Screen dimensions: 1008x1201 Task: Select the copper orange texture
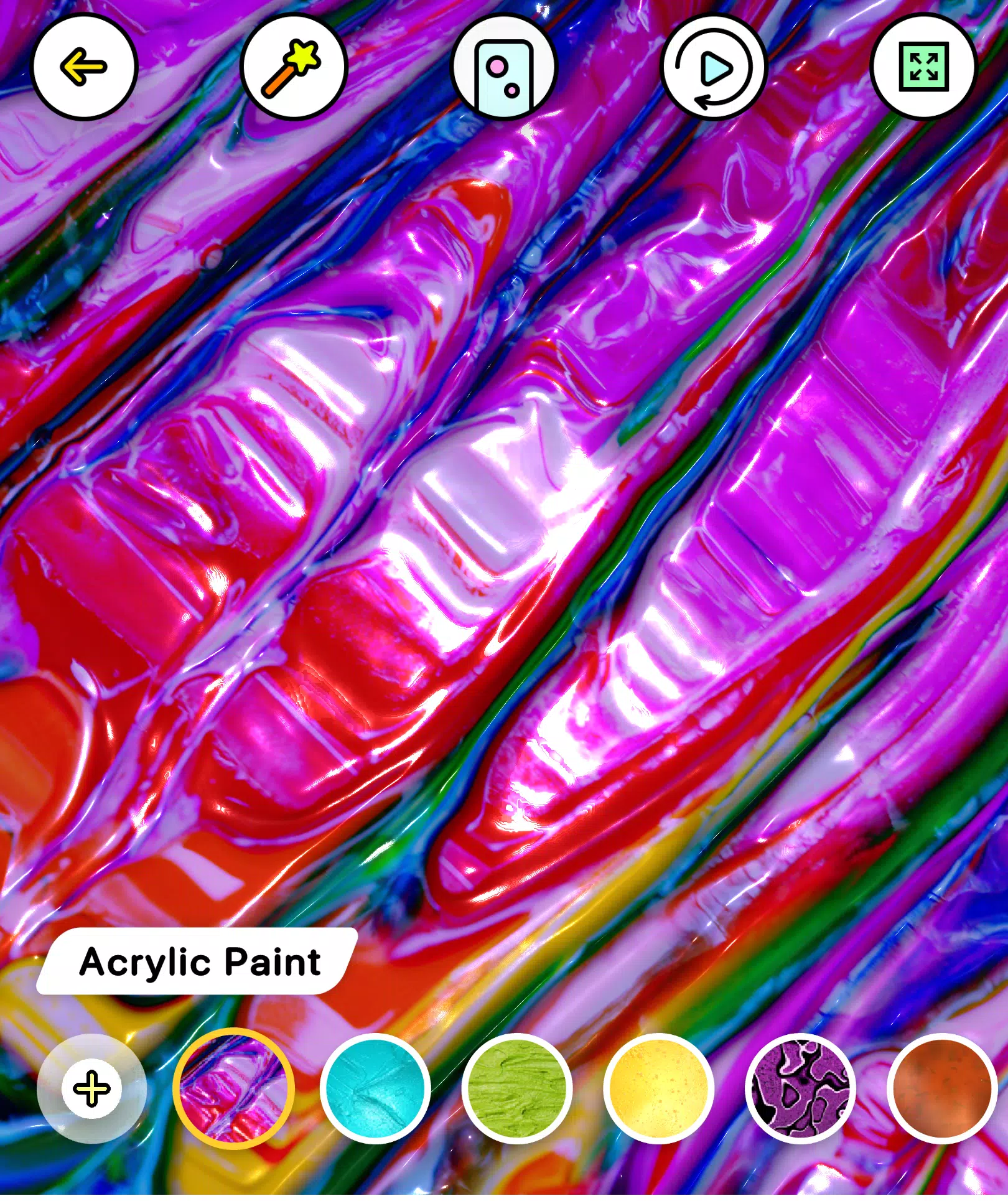coord(941,1090)
